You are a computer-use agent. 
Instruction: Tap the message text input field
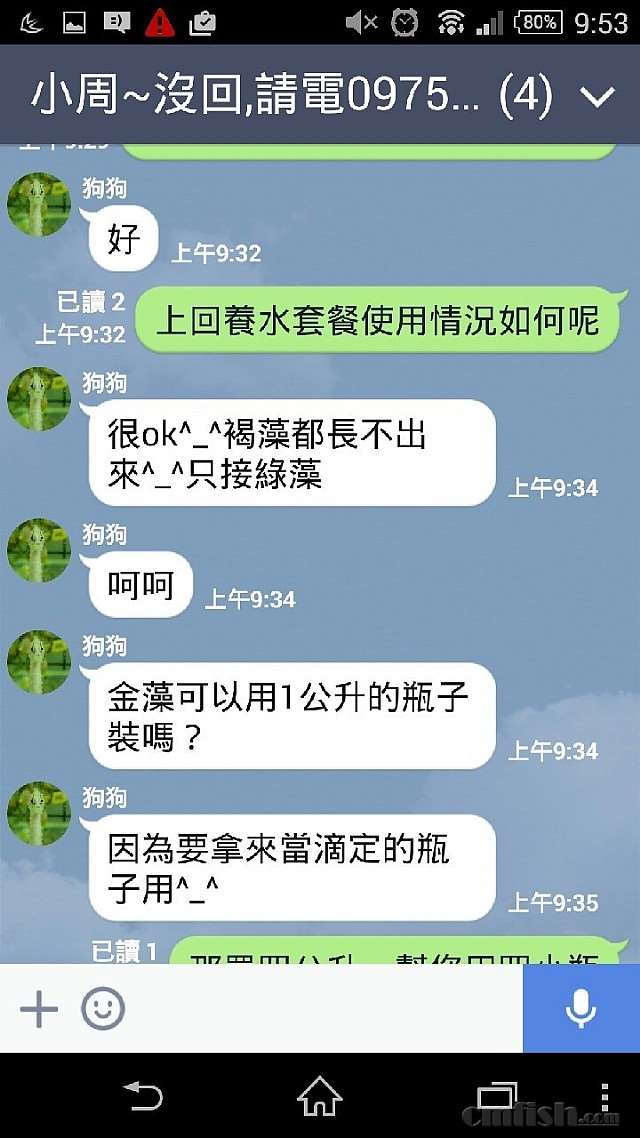(x=320, y=1009)
